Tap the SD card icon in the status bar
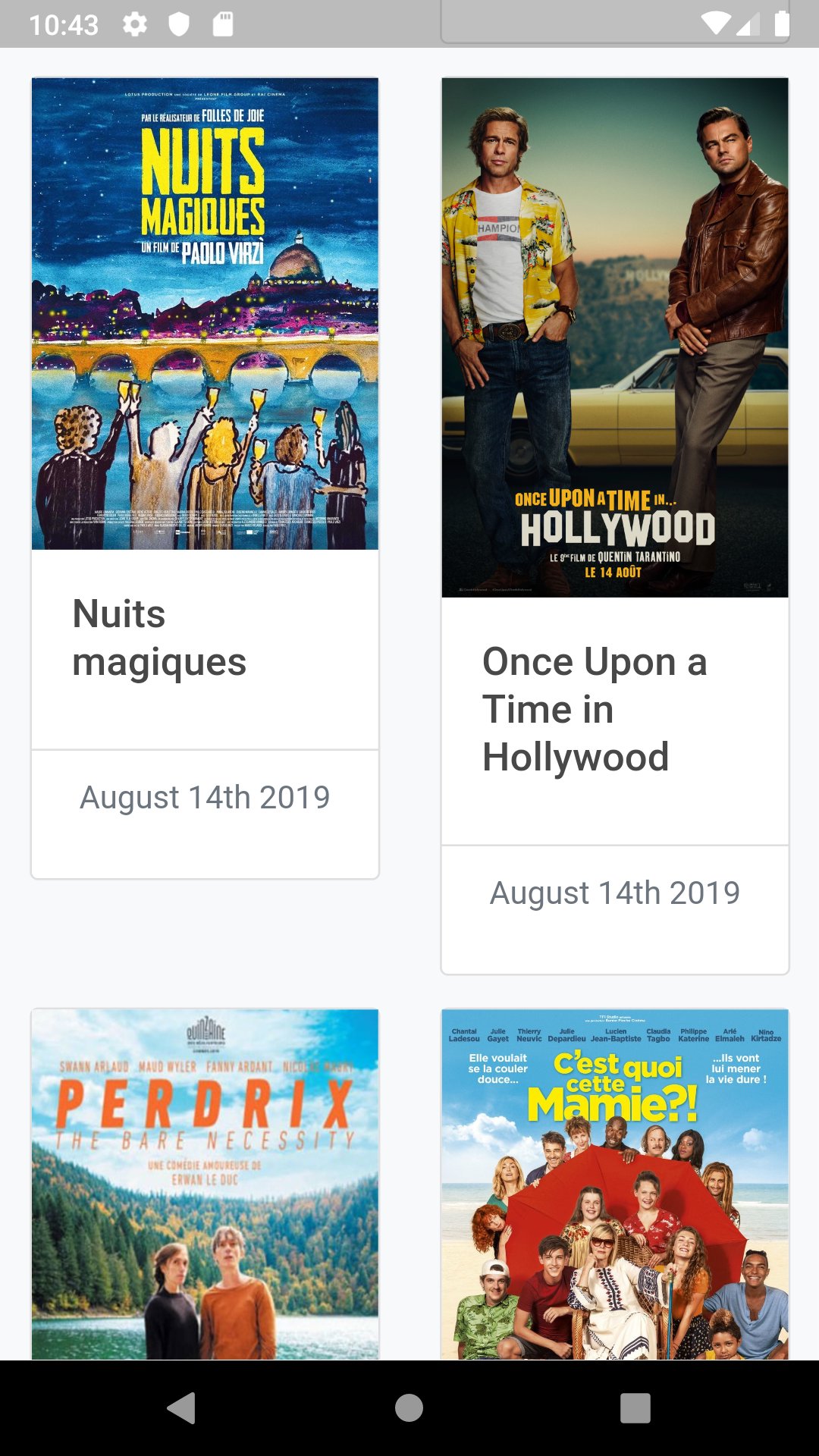This screenshot has height=1456, width=819. coord(224,24)
